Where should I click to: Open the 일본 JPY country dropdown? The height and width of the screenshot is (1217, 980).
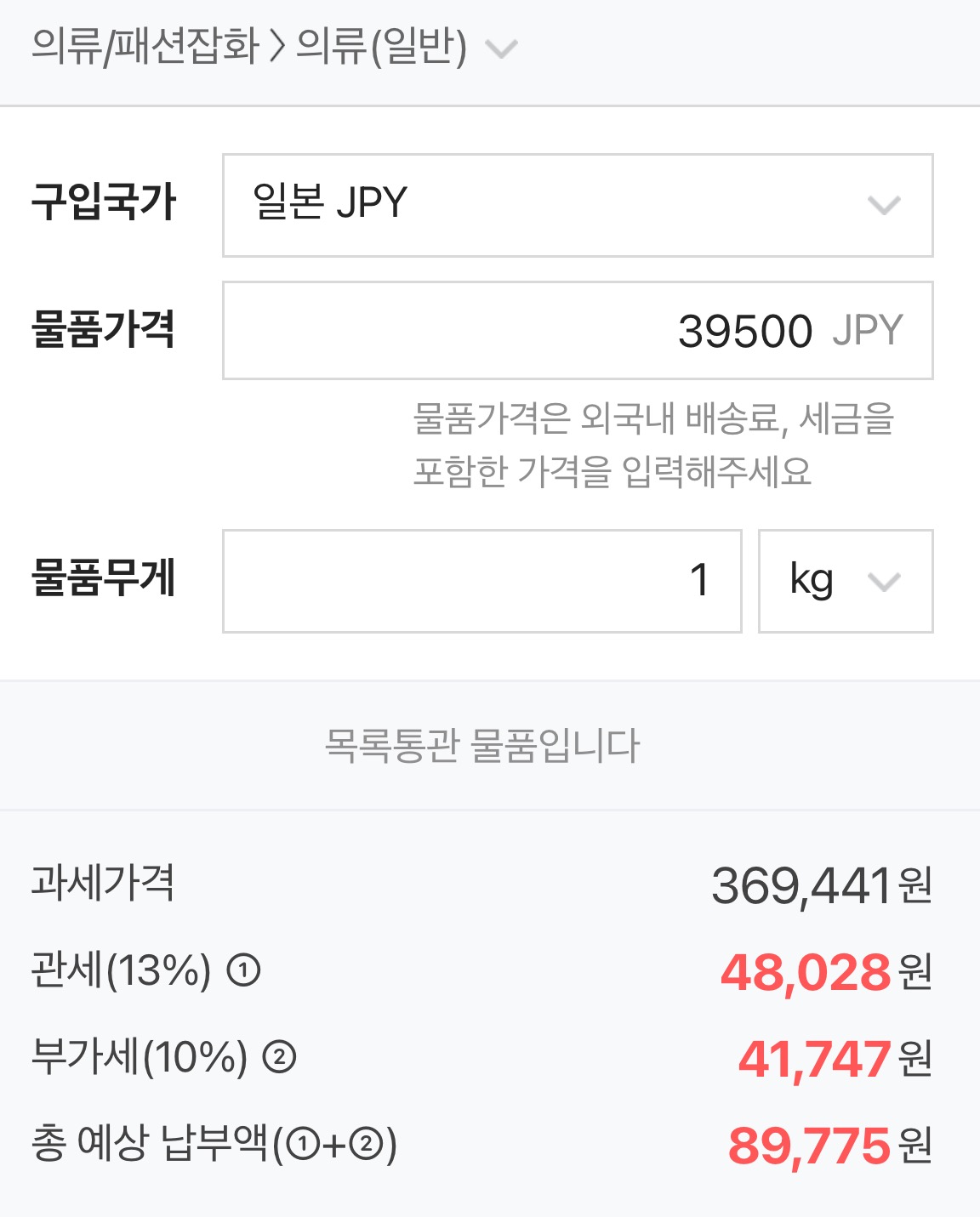tap(578, 204)
